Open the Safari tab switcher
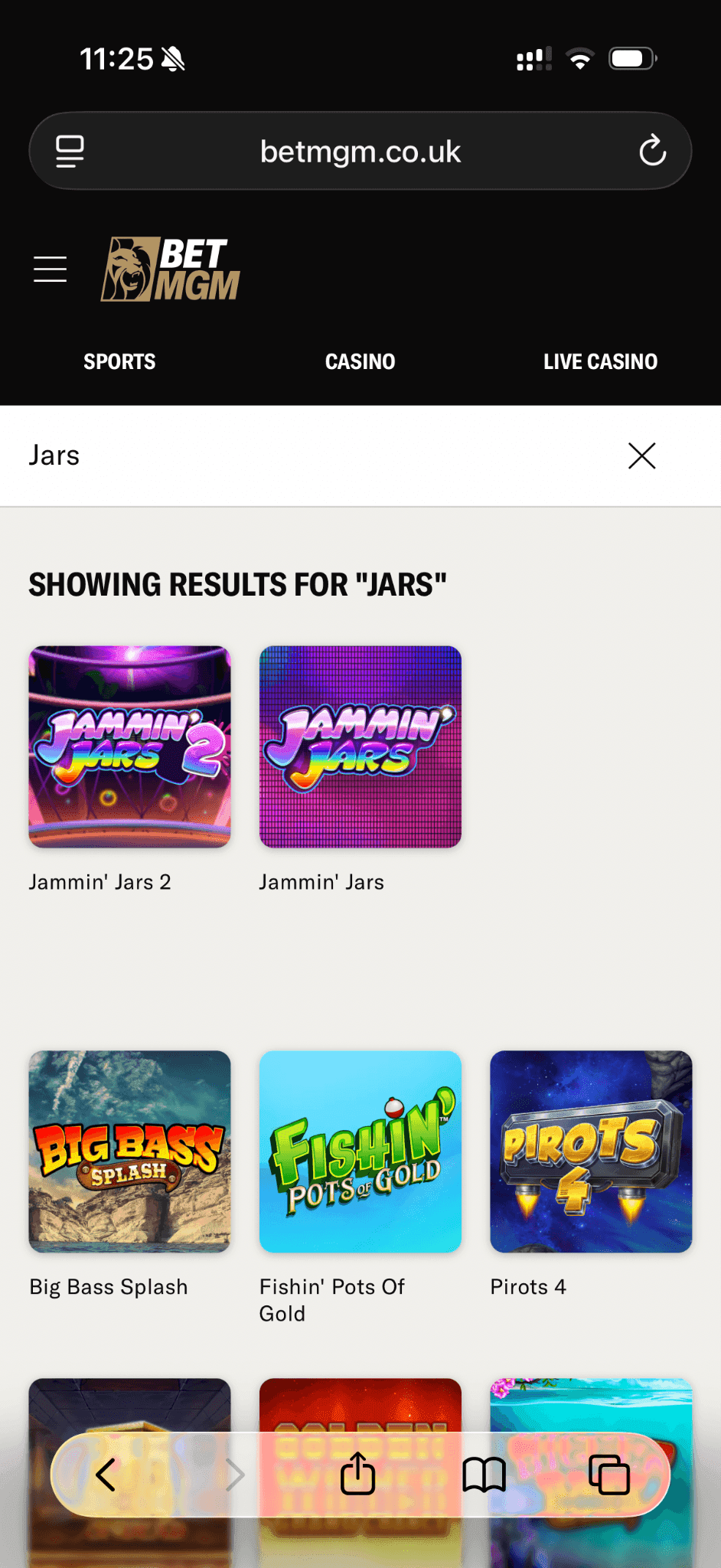Viewport: 721px width, 1568px height. [x=607, y=1474]
